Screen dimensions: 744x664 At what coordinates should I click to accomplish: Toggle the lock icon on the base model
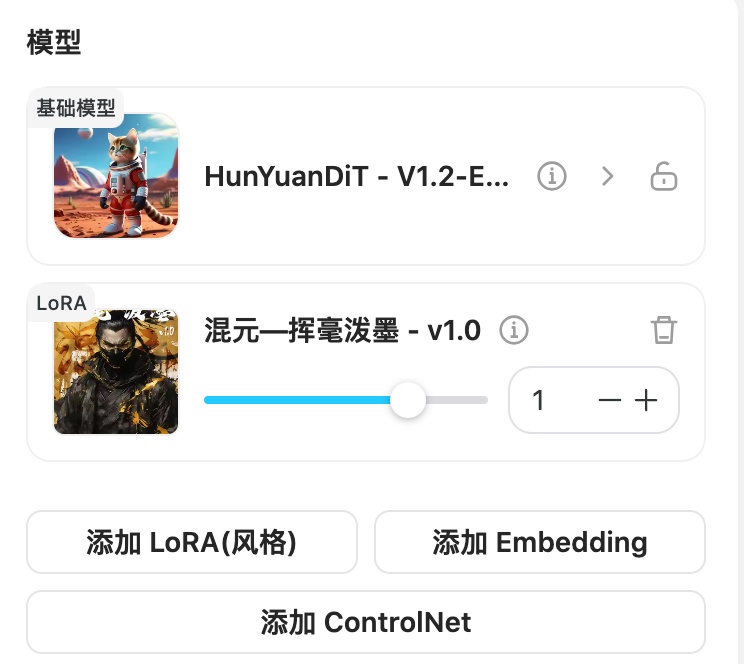click(664, 177)
